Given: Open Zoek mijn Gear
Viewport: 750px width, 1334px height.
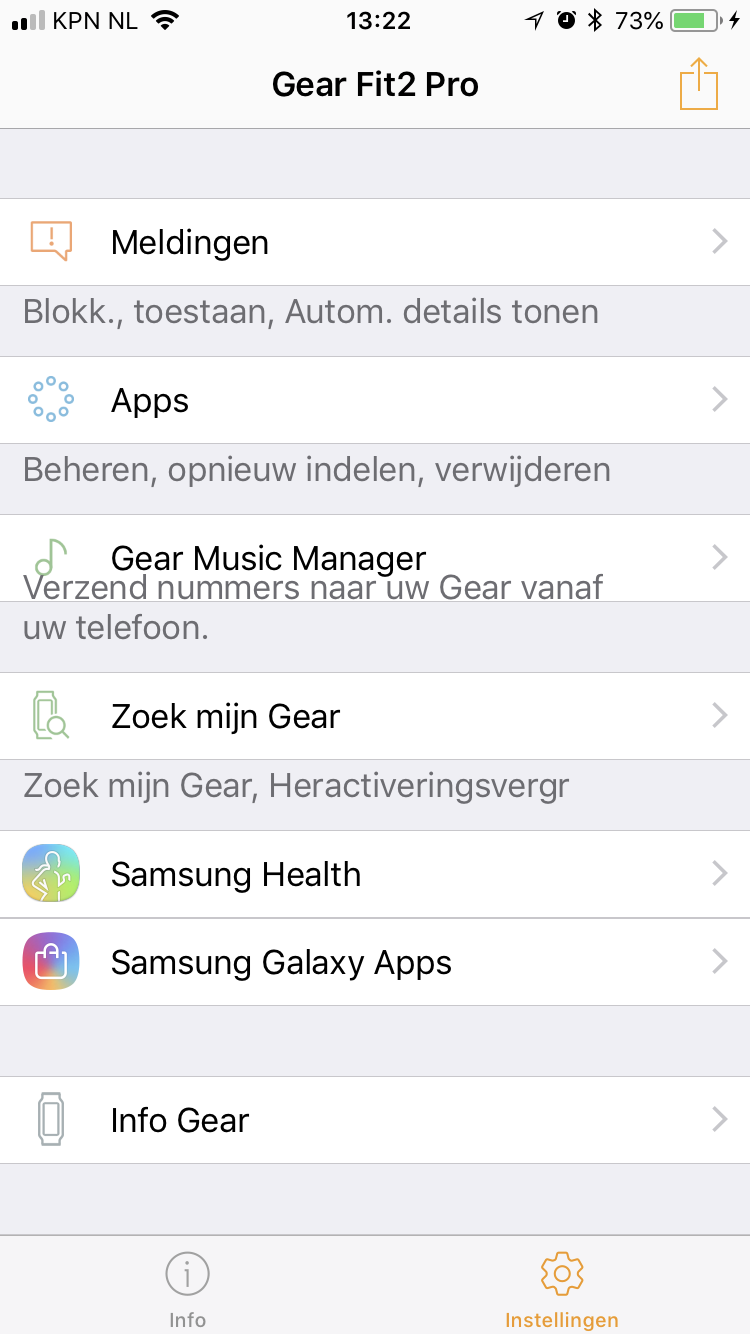Looking at the screenshot, I should click(x=375, y=716).
